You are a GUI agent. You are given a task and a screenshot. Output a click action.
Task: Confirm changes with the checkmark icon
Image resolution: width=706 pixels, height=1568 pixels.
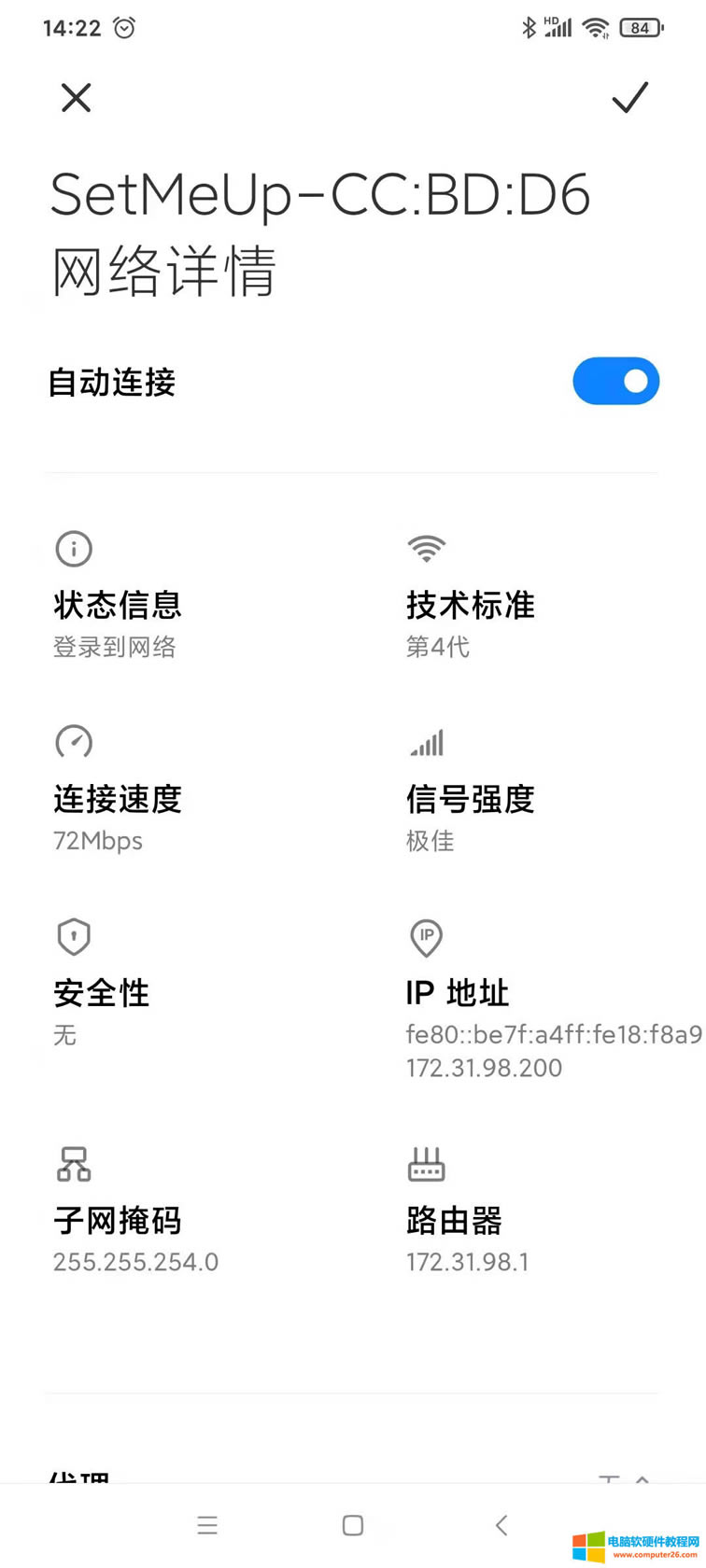(629, 97)
